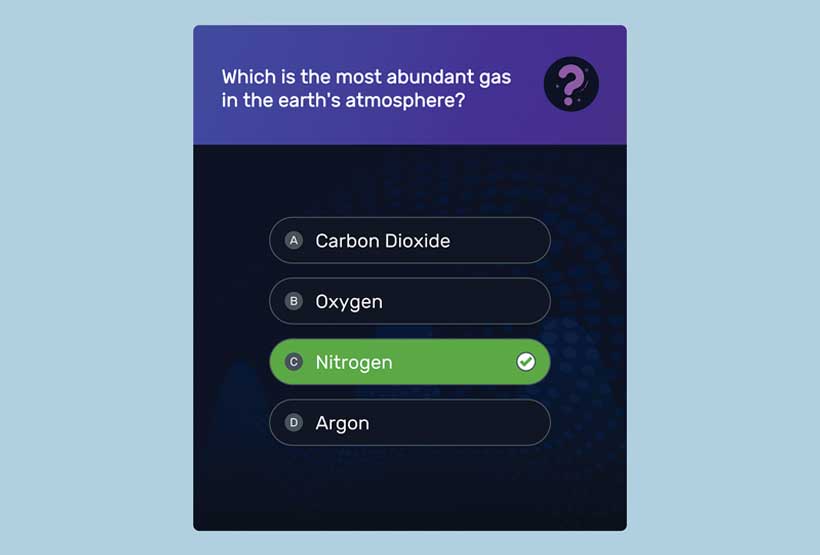Select answer D, Argon
Screen dimensions: 820x555
tap(409, 423)
